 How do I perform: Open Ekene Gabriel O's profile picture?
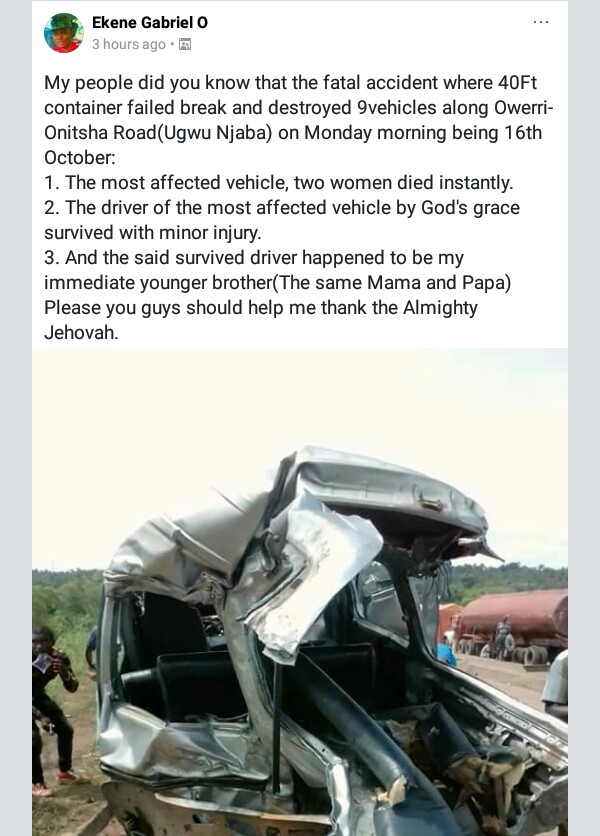63,33
